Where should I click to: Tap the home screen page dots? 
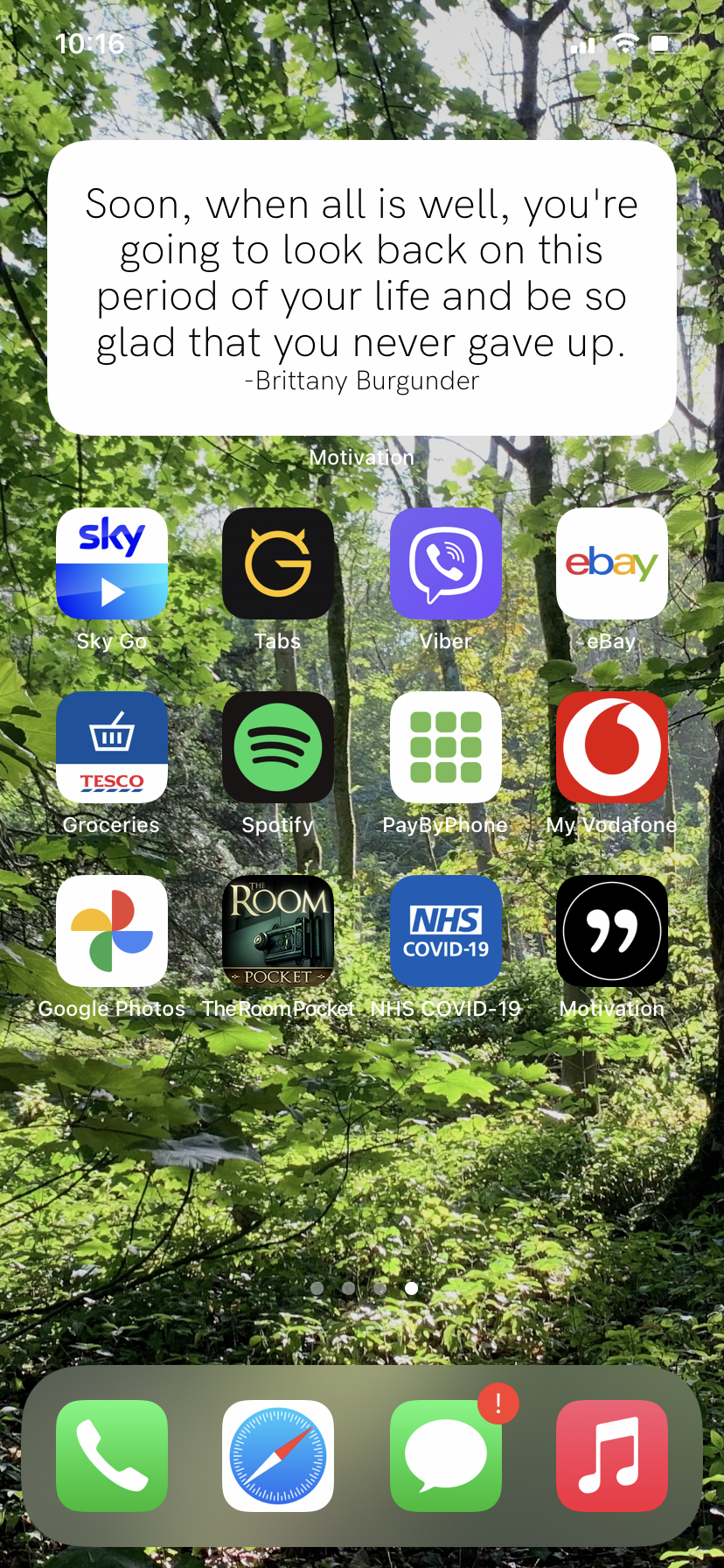coord(364,1288)
